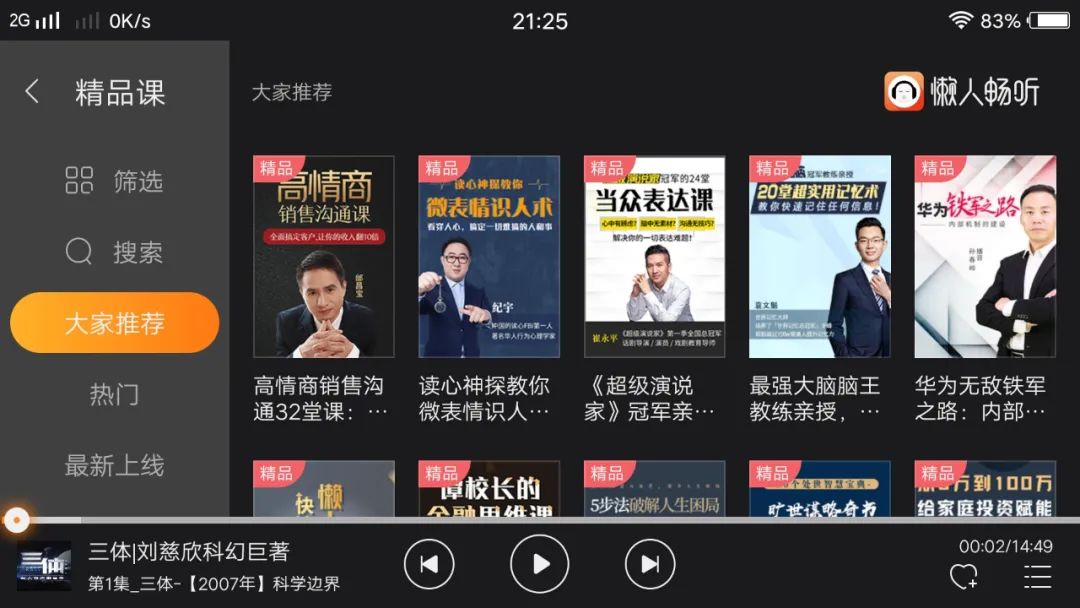Open 读心神探教你微表情识人 course

[488, 257]
